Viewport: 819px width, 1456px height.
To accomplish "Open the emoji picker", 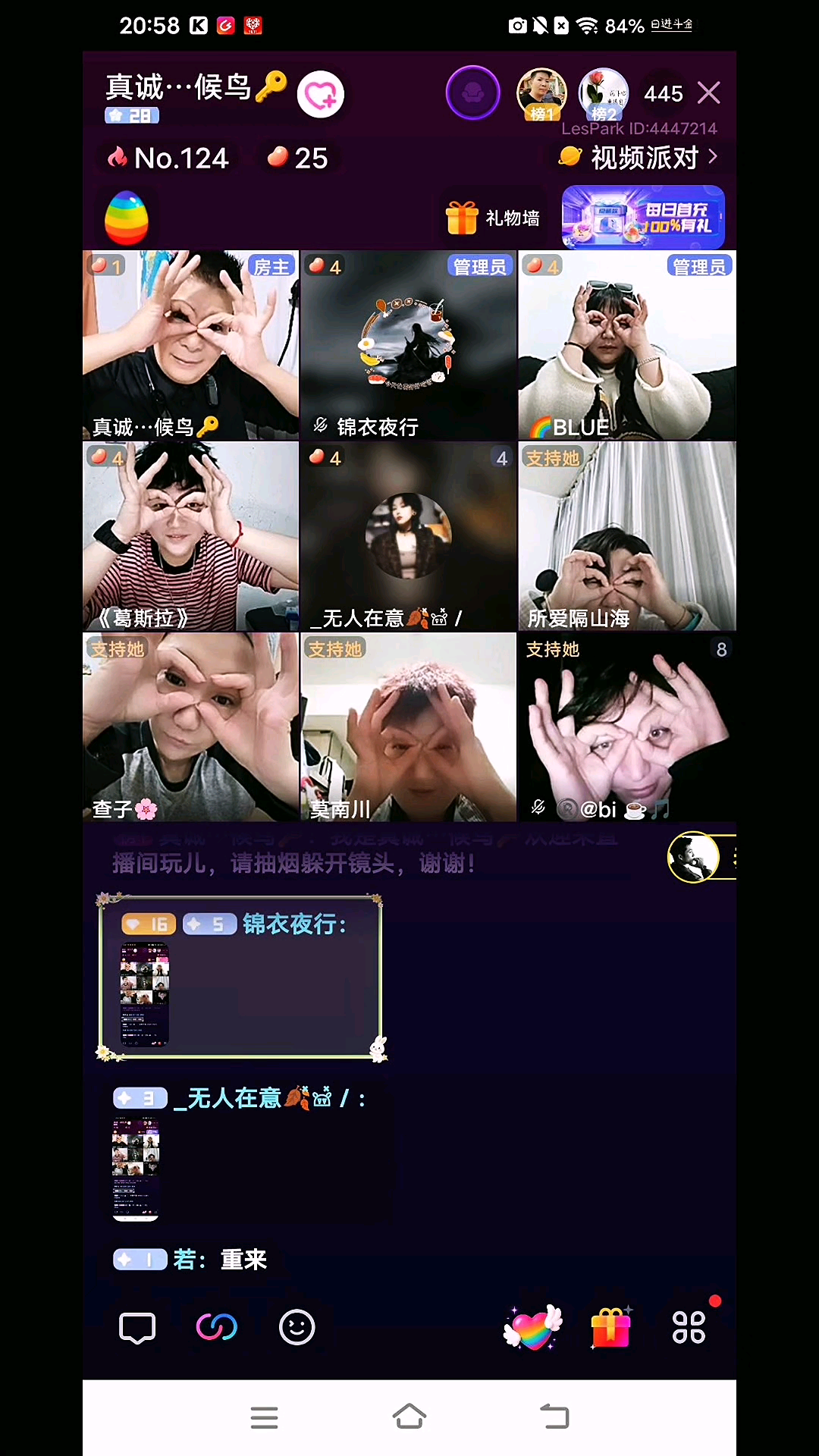I will tap(297, 1328).
